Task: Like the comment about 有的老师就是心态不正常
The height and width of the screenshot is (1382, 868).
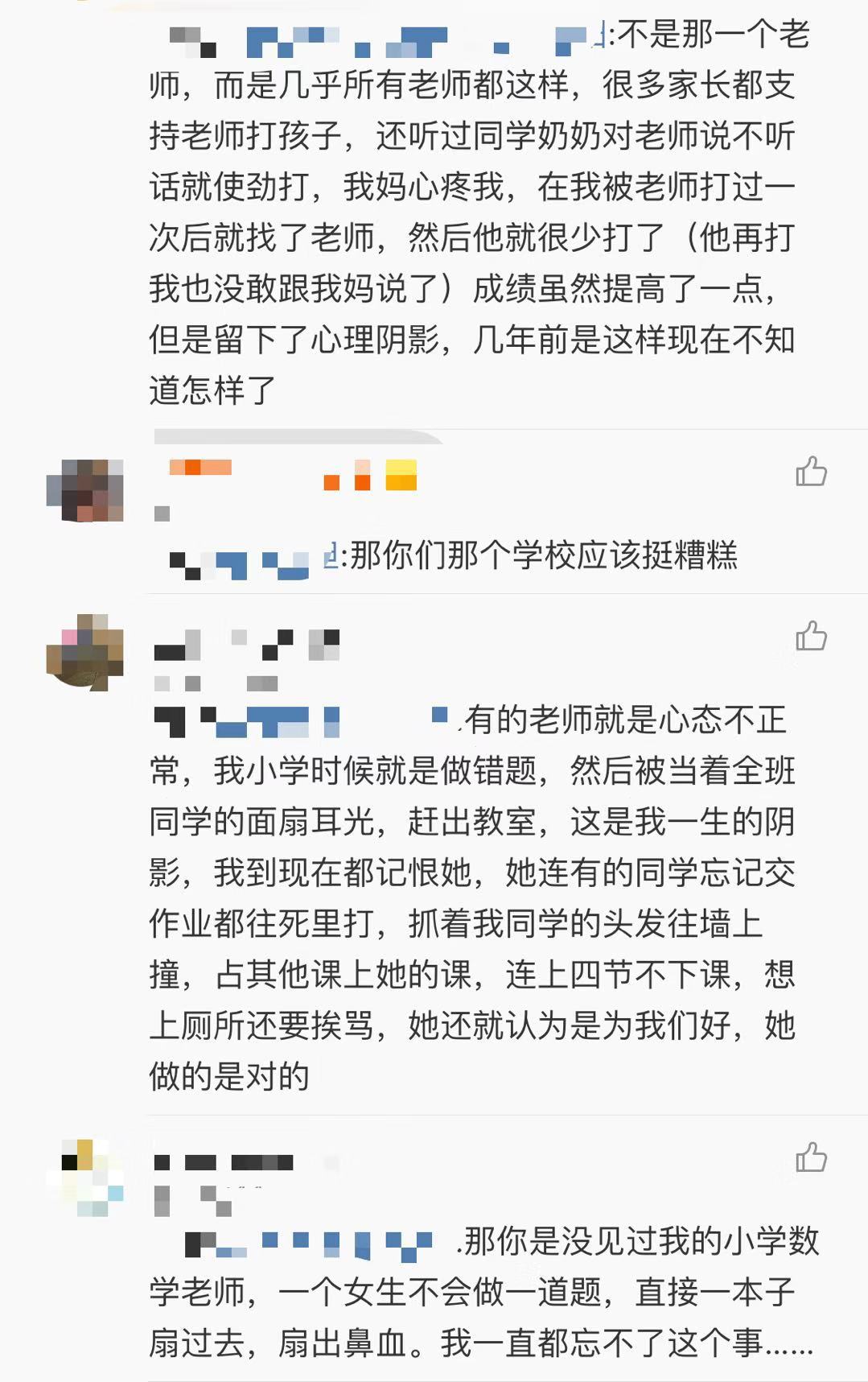Action: tap(811, 636)
